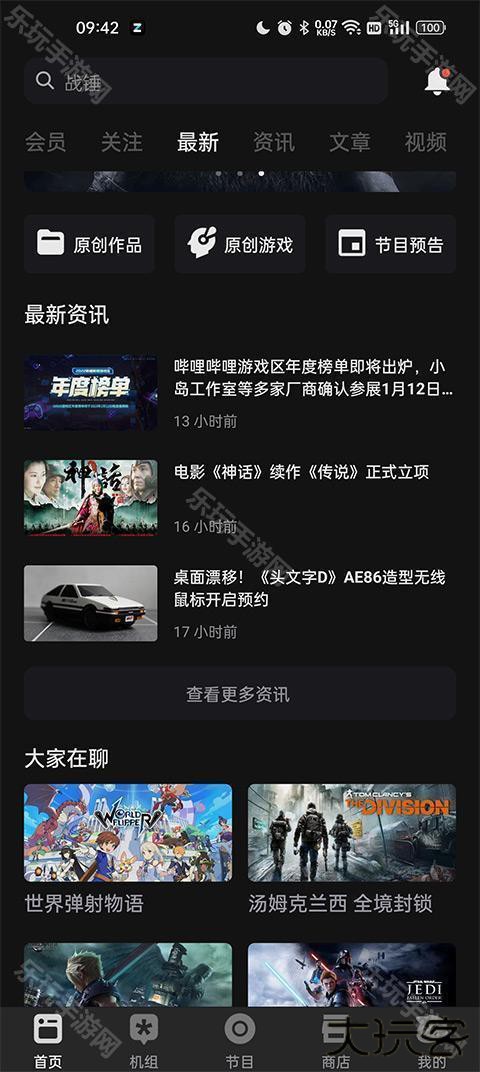Select the 资讯 tab
This screenshot has width=480, height=1072.
point(274,142)
